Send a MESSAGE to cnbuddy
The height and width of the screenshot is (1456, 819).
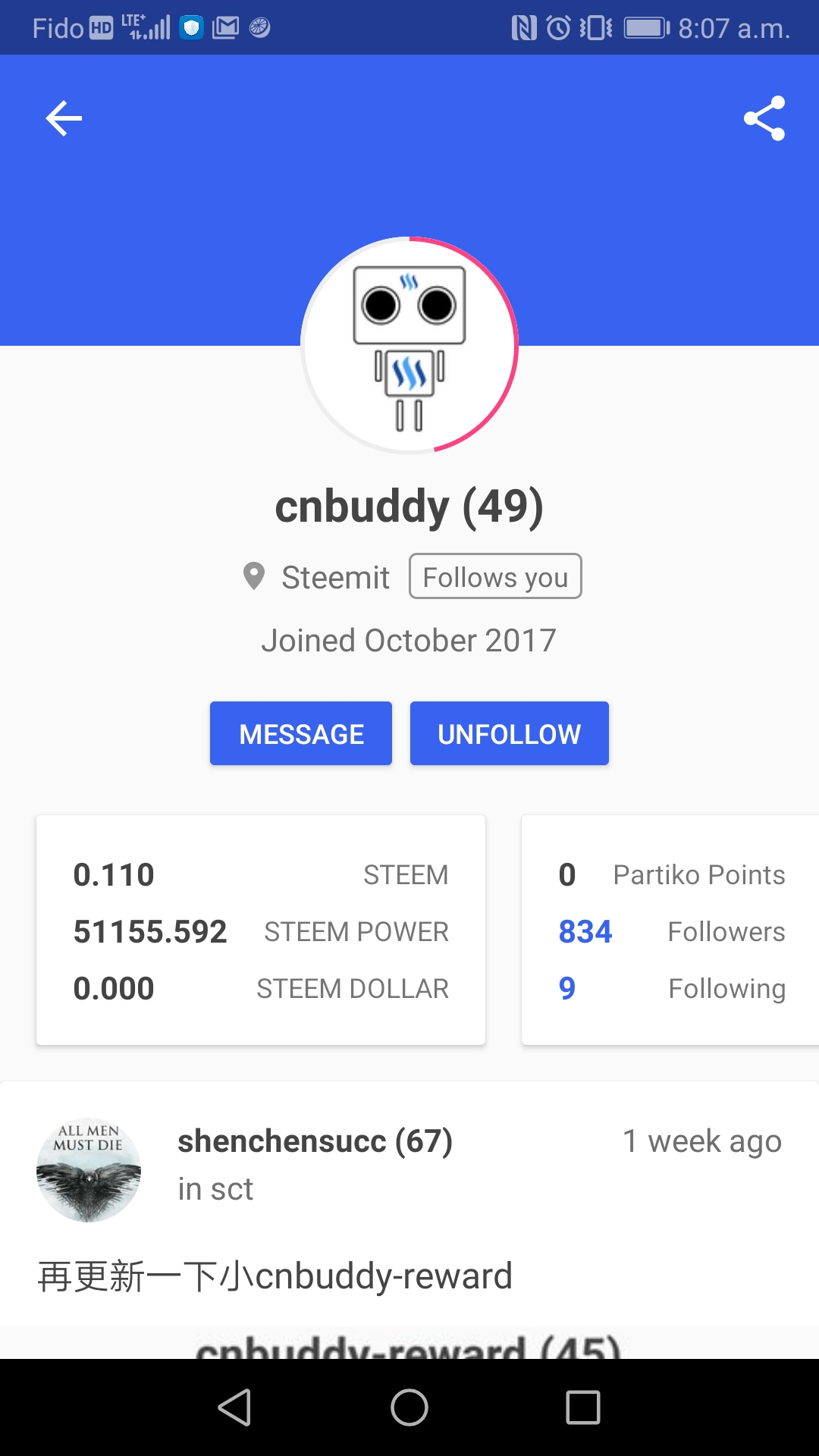coord(300,733)
